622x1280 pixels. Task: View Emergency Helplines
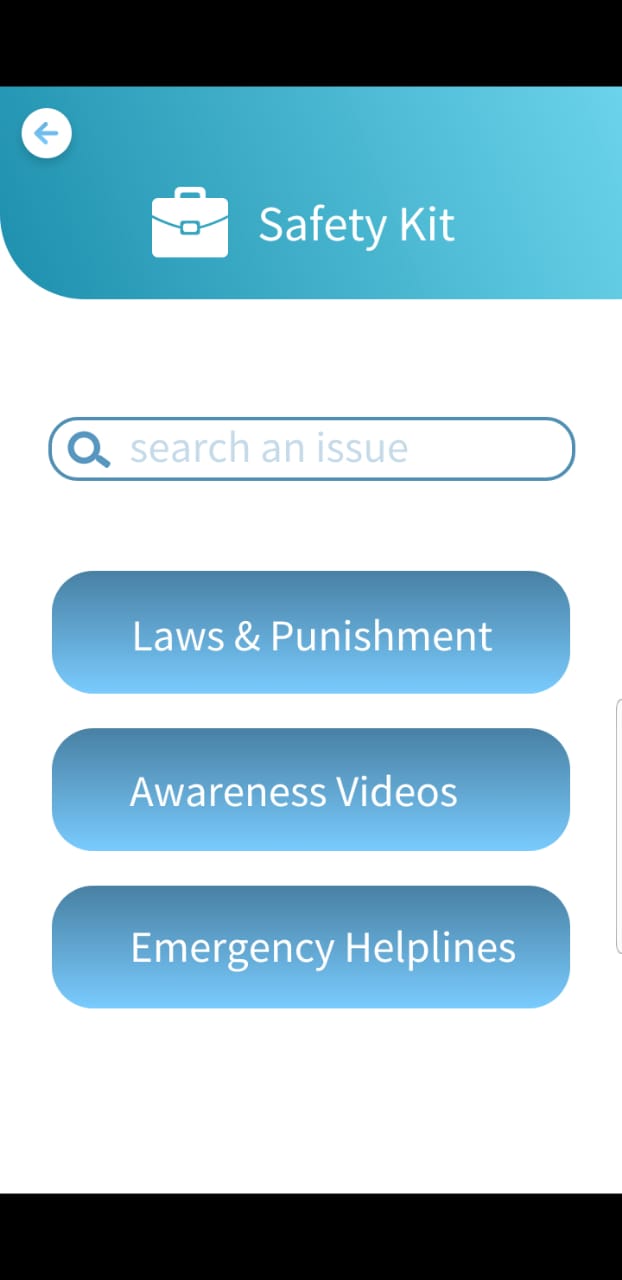point(311,947)
